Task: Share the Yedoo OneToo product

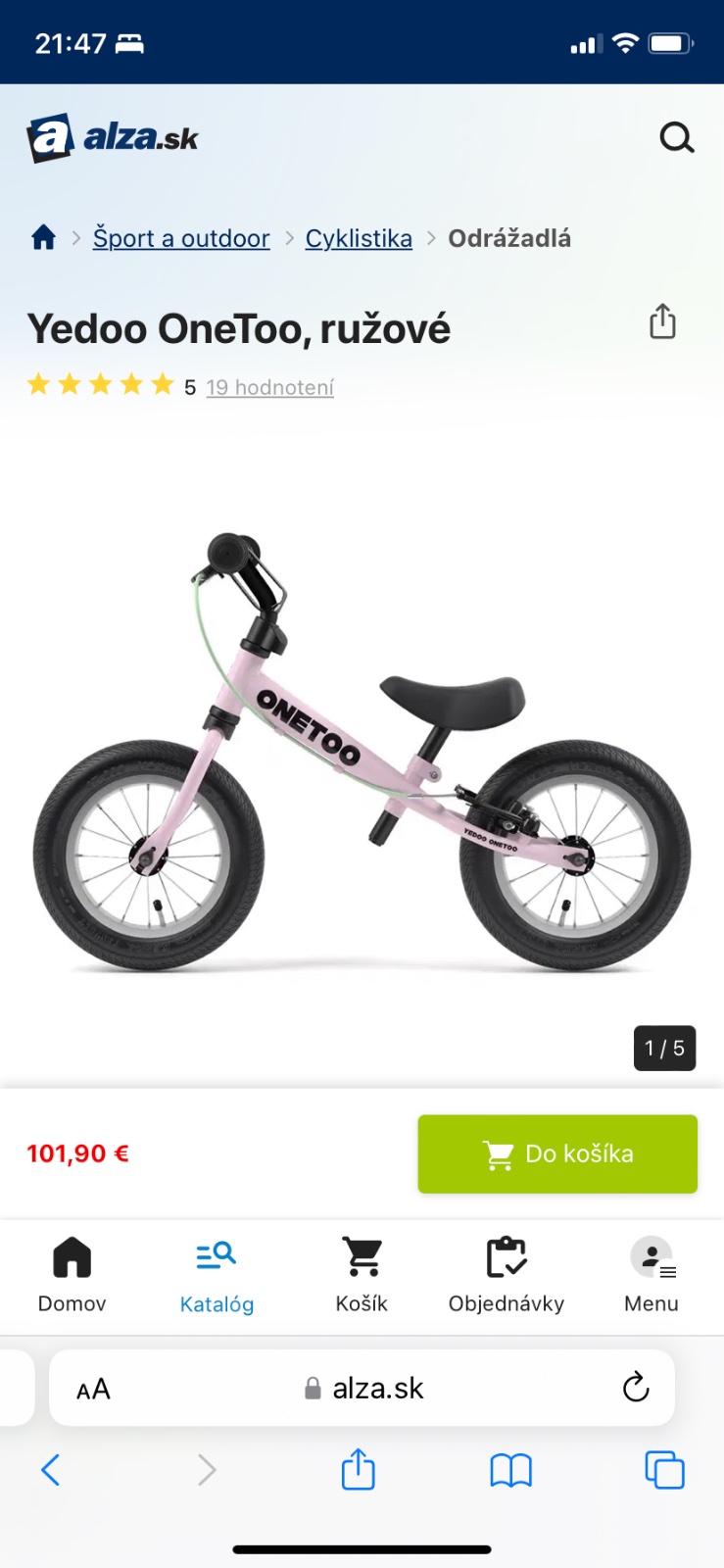Action: pos(663,321)
